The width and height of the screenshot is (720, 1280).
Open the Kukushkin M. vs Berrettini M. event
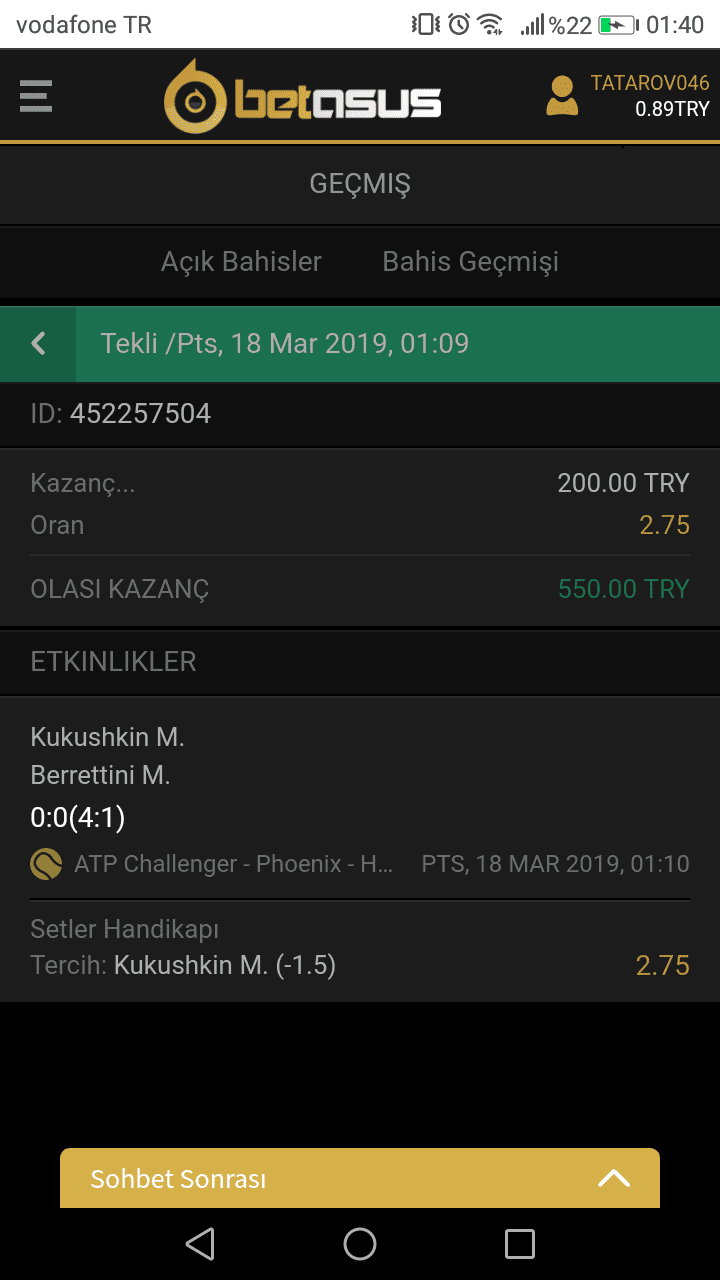tap(360, 797)
